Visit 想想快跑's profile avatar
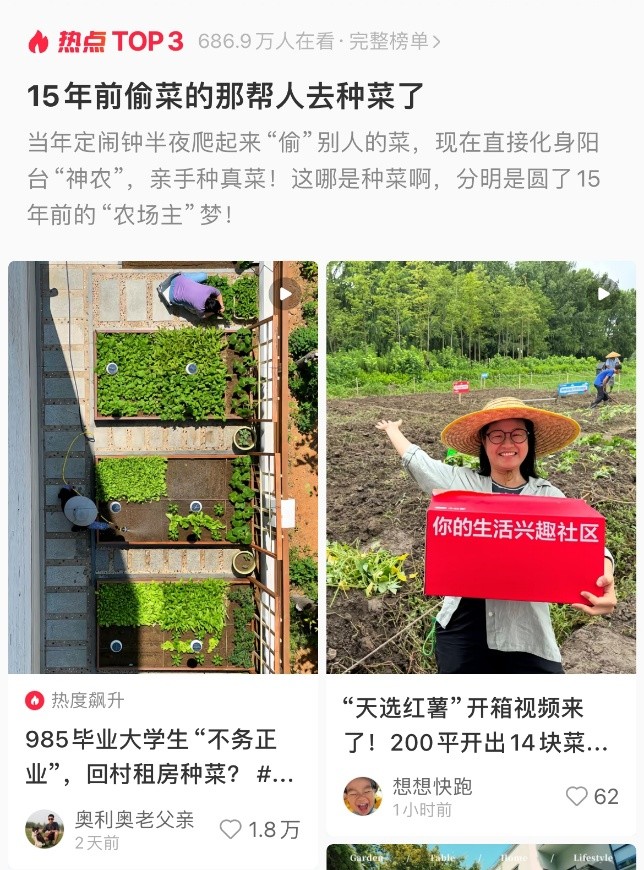Image resolution: width=644 pixels, height=870 pixels. tap(362, 796)
